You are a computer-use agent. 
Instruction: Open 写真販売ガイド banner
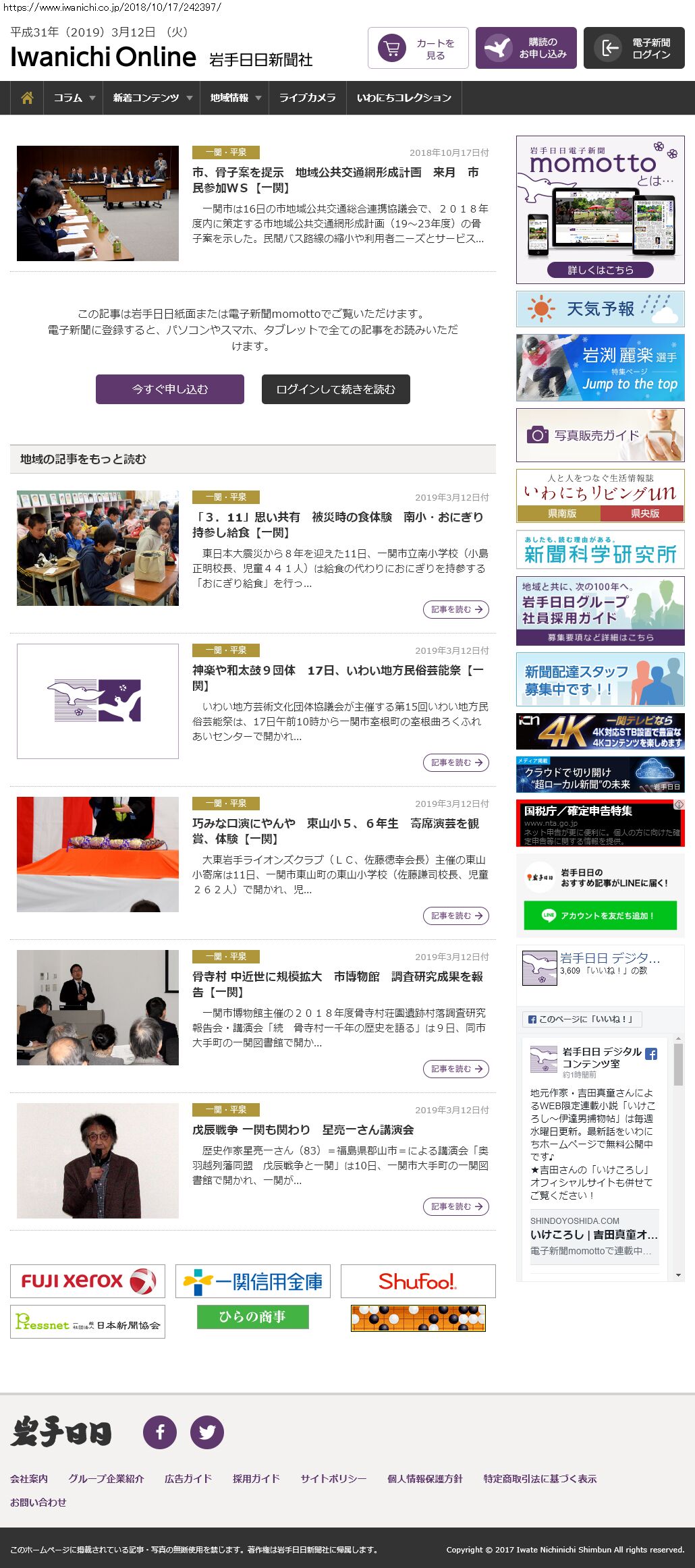click(600, 435)
